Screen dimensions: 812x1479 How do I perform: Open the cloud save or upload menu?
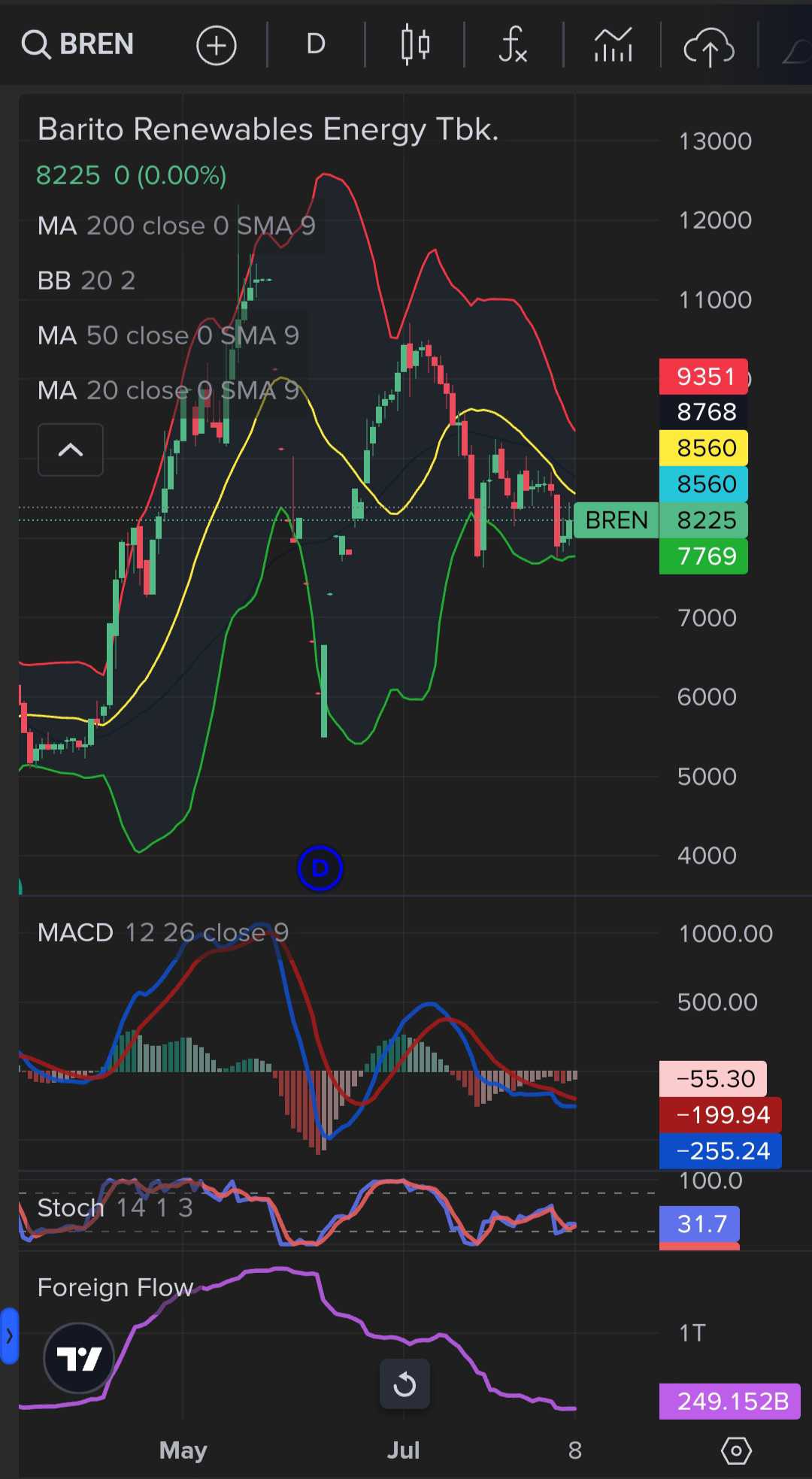tap(708, 47)
